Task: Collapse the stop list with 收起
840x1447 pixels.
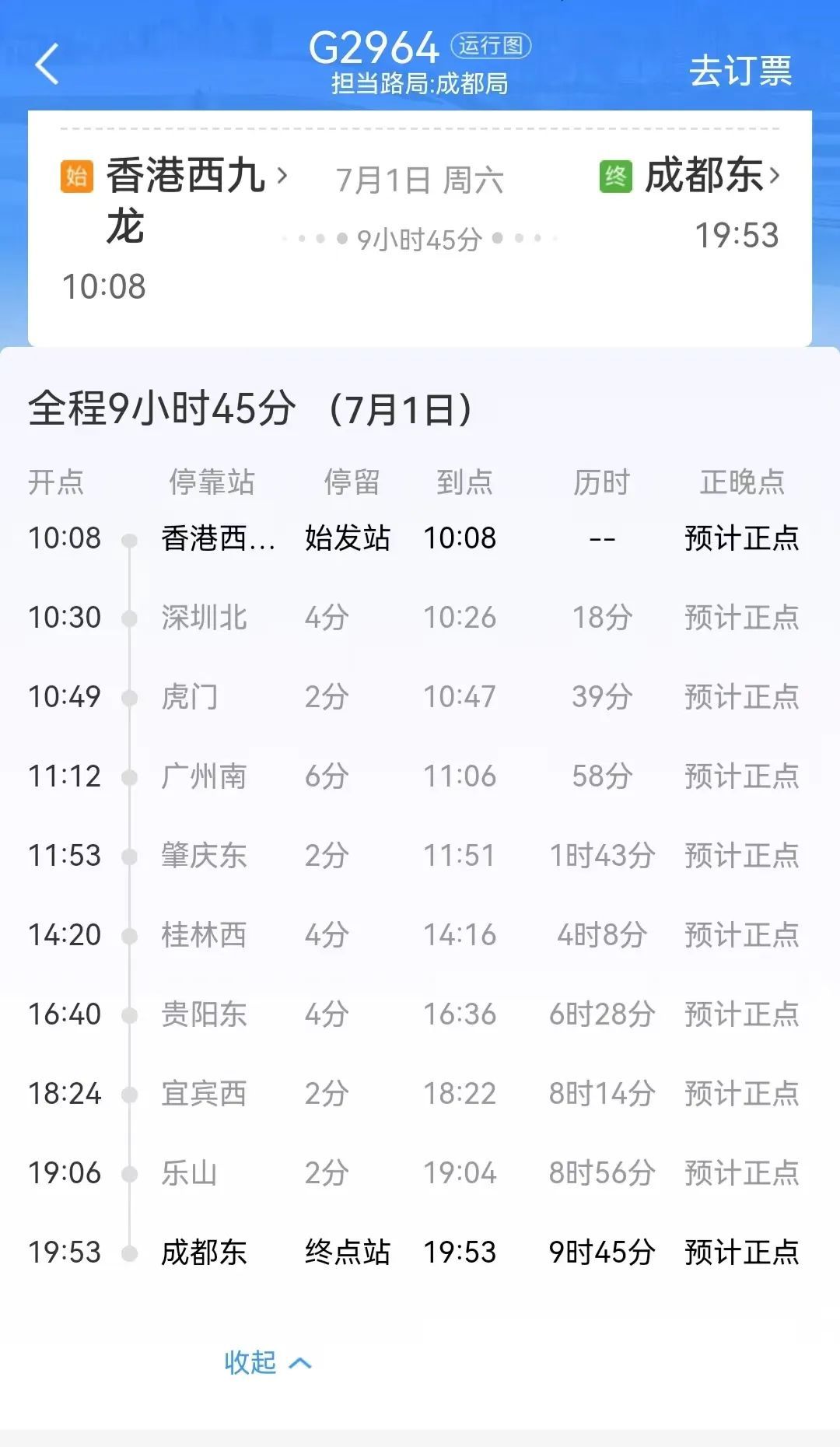Action: click(267, 1362)
